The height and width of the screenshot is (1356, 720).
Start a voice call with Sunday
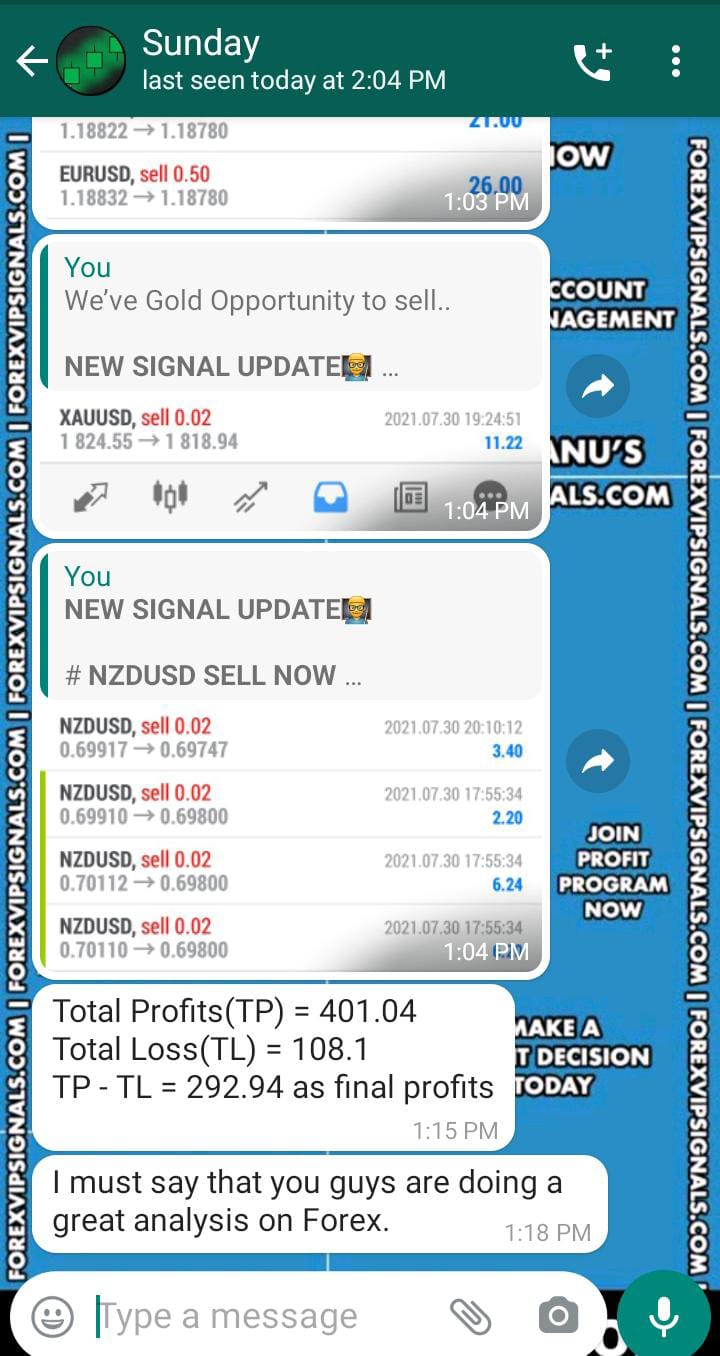(x=592, y=62)
